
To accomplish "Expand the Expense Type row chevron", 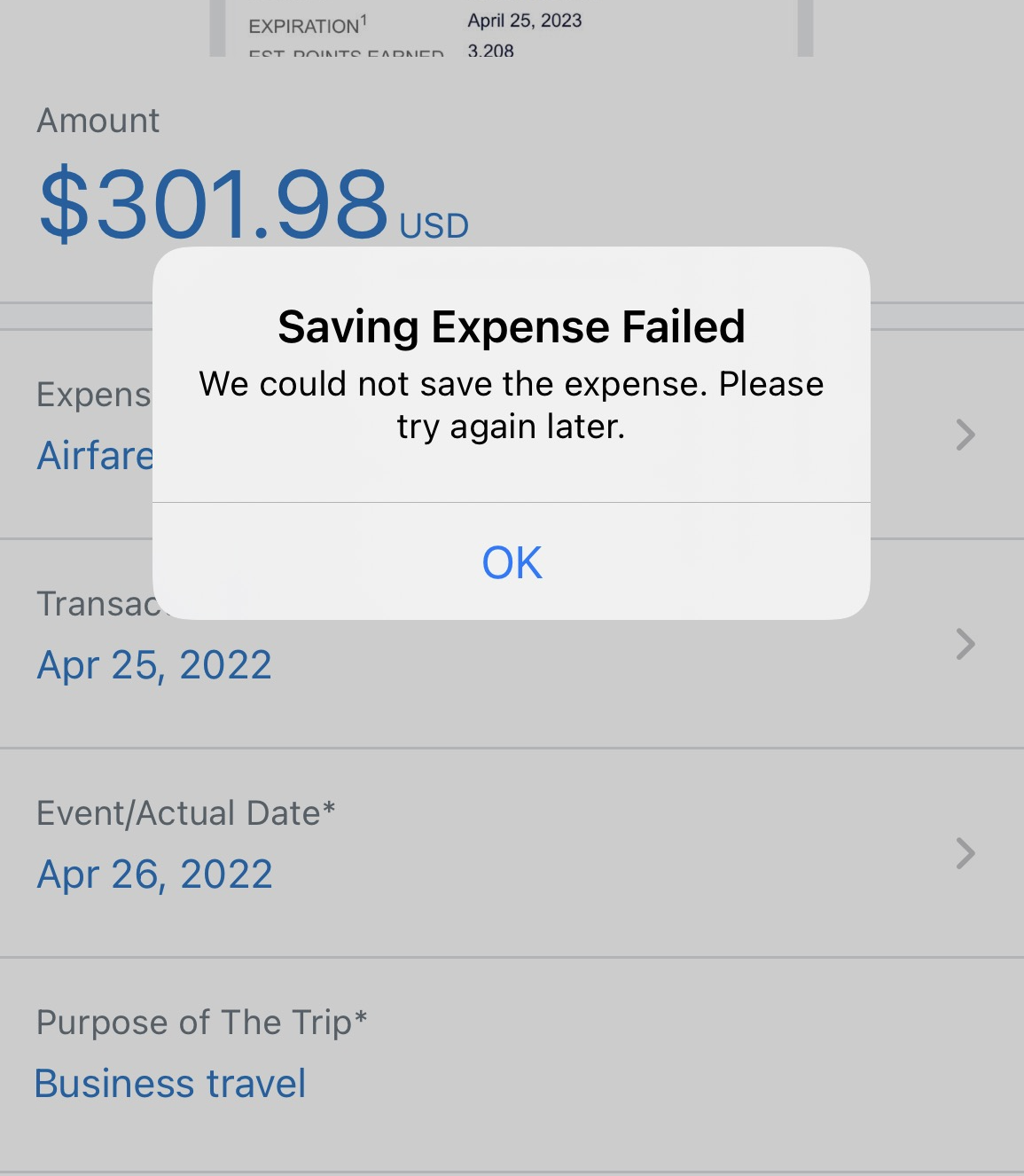I will 964,435.
